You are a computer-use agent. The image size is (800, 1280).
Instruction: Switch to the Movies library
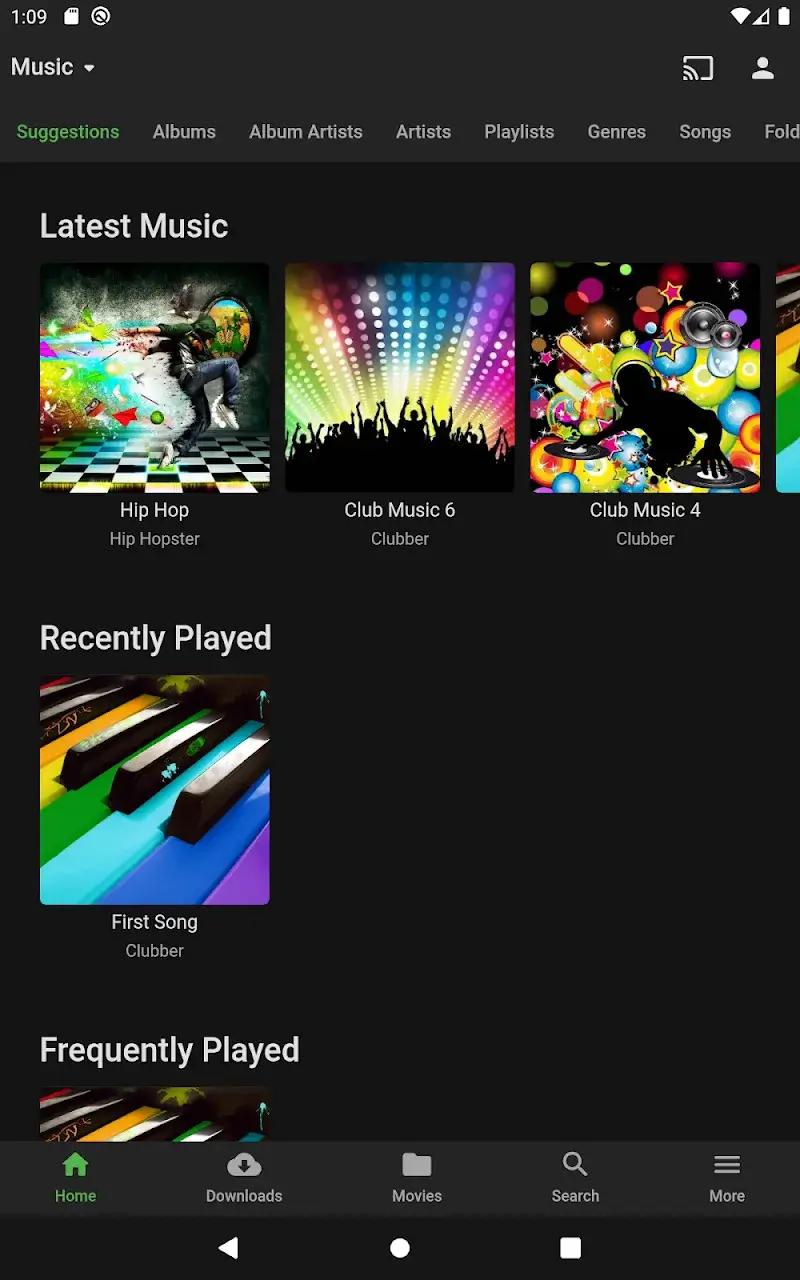pyautogui.click(x=417, y=1177)
